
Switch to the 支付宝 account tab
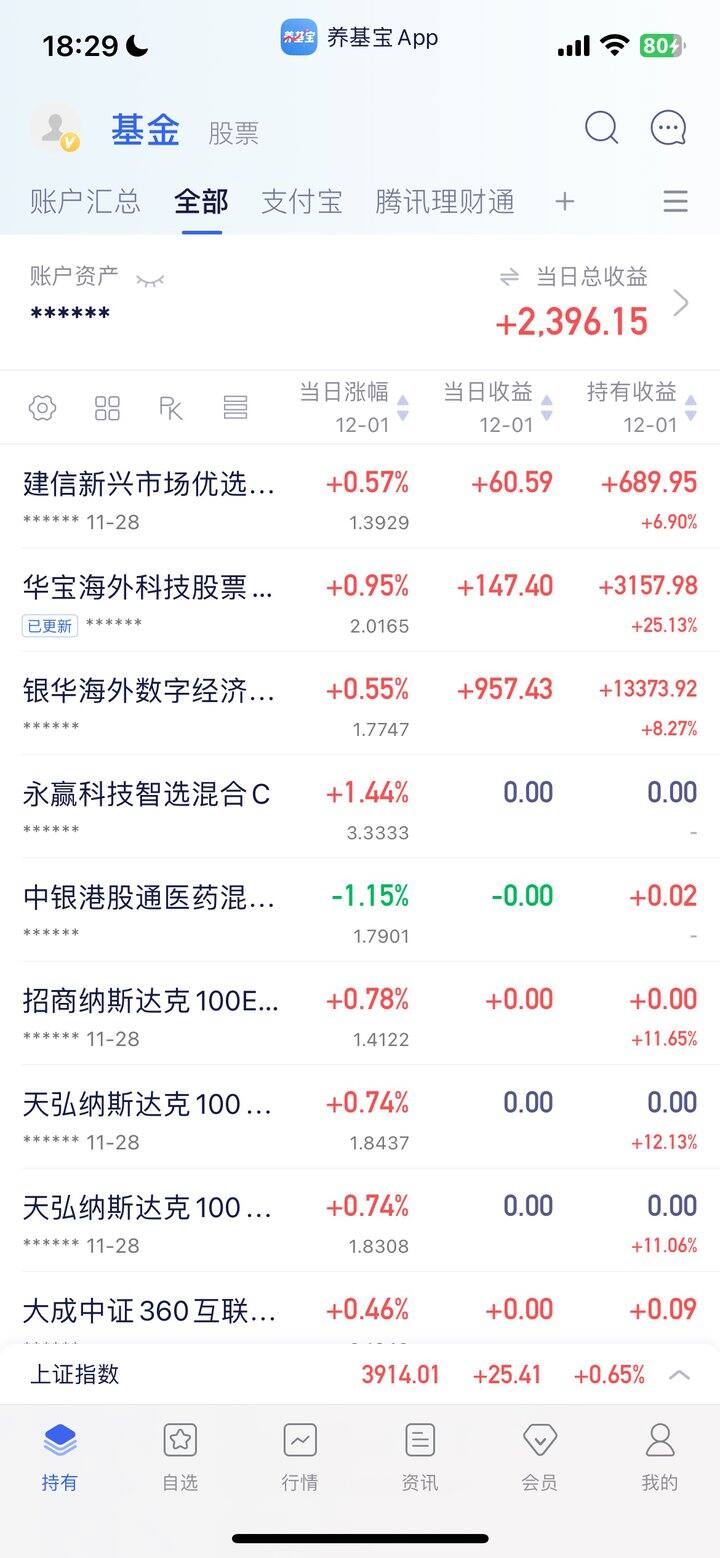pyautogui.click(x=301, y=202)
